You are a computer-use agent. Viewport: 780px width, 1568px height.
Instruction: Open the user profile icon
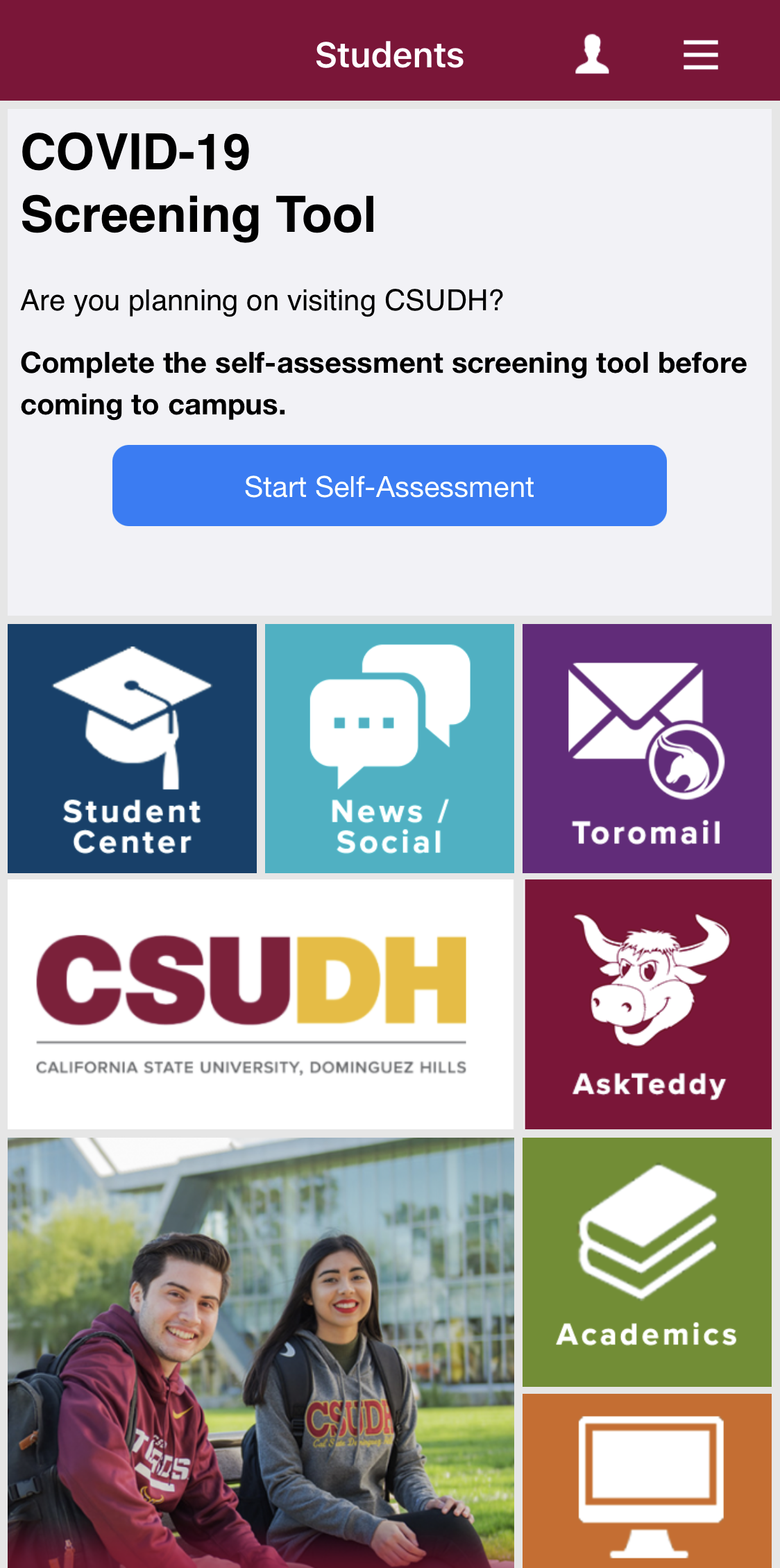point(592,54)
